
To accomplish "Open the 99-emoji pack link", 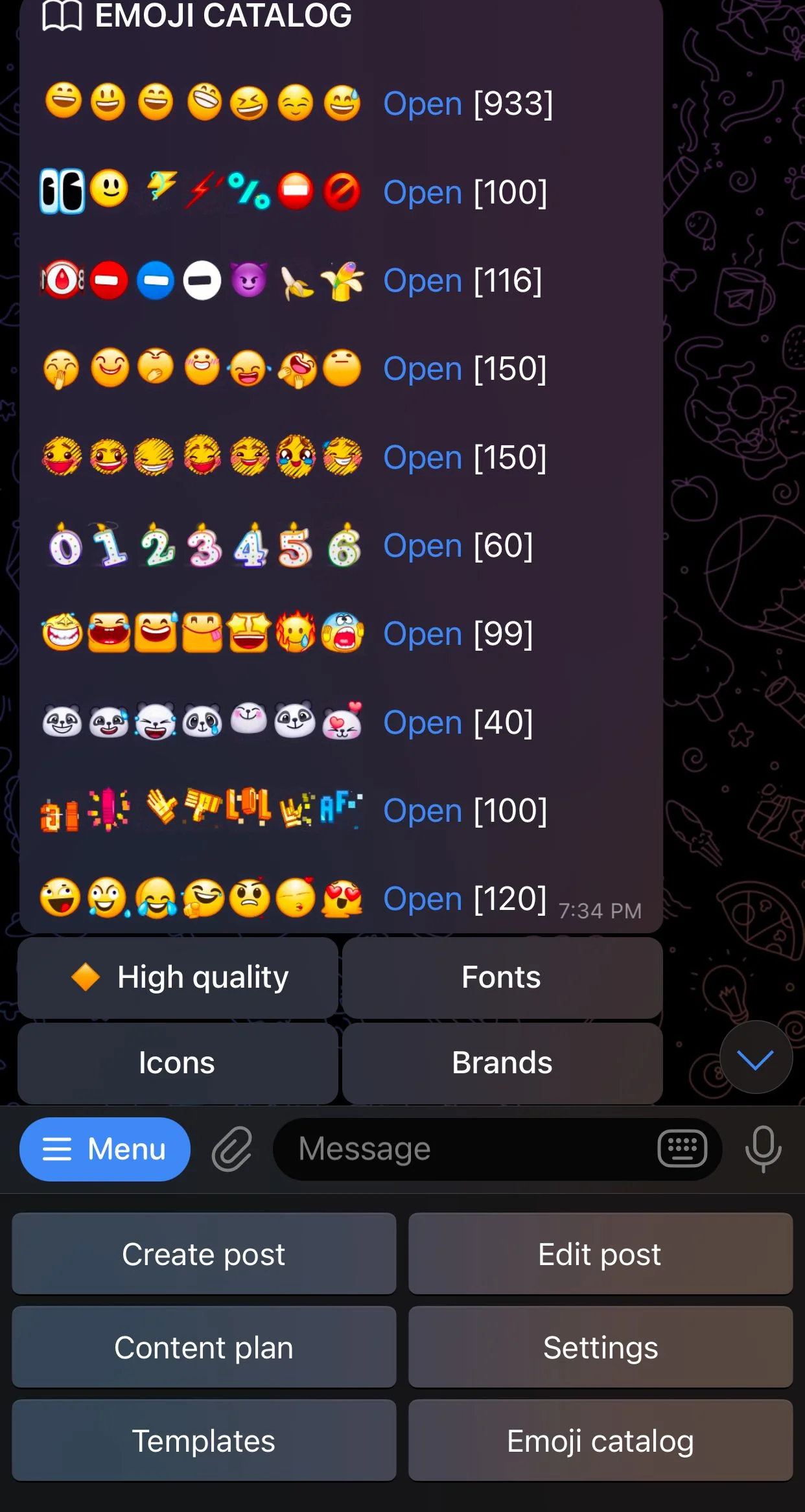I will click(x=423, y=634).
